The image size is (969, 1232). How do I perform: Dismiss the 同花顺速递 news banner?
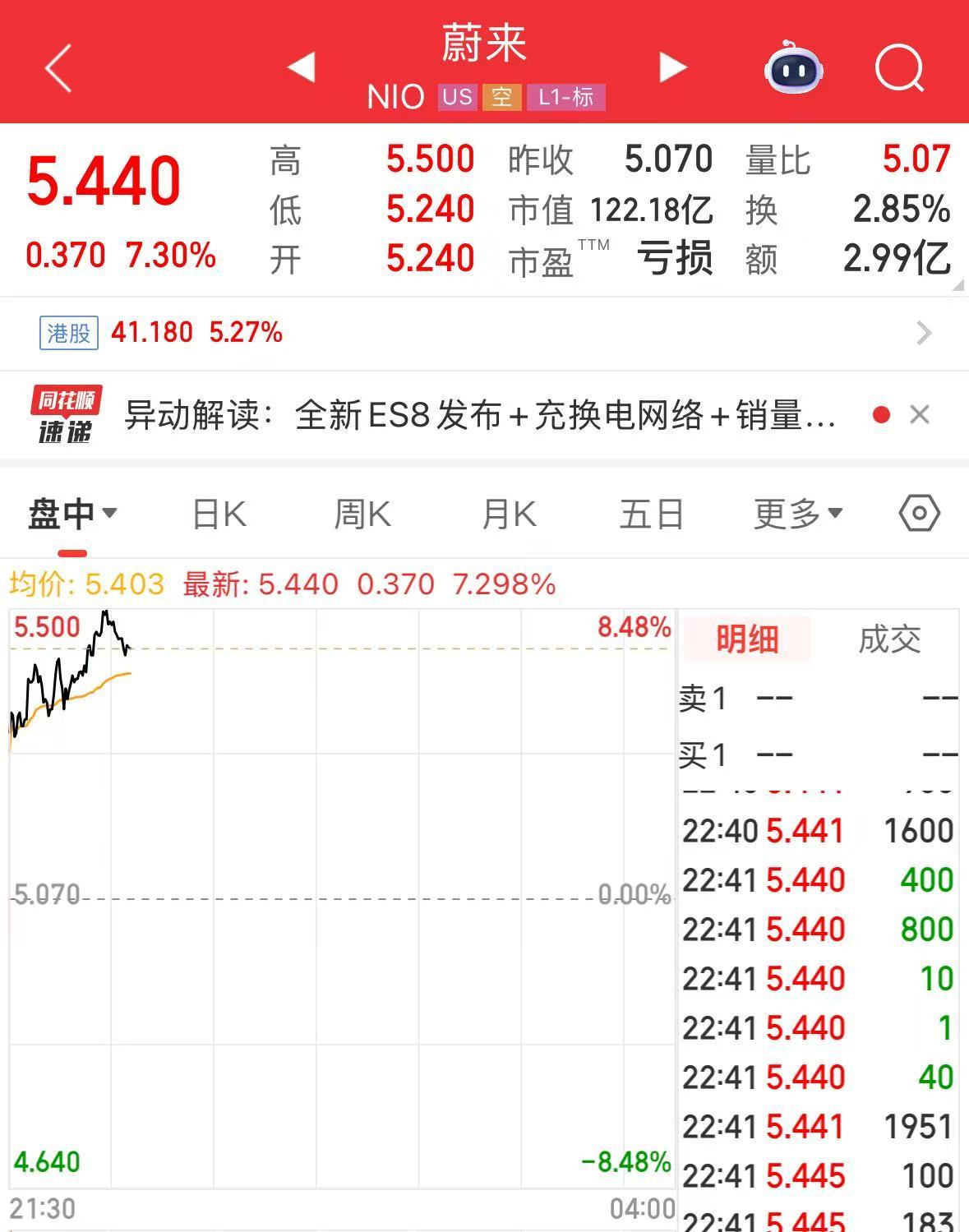click(x=920, y=414)
